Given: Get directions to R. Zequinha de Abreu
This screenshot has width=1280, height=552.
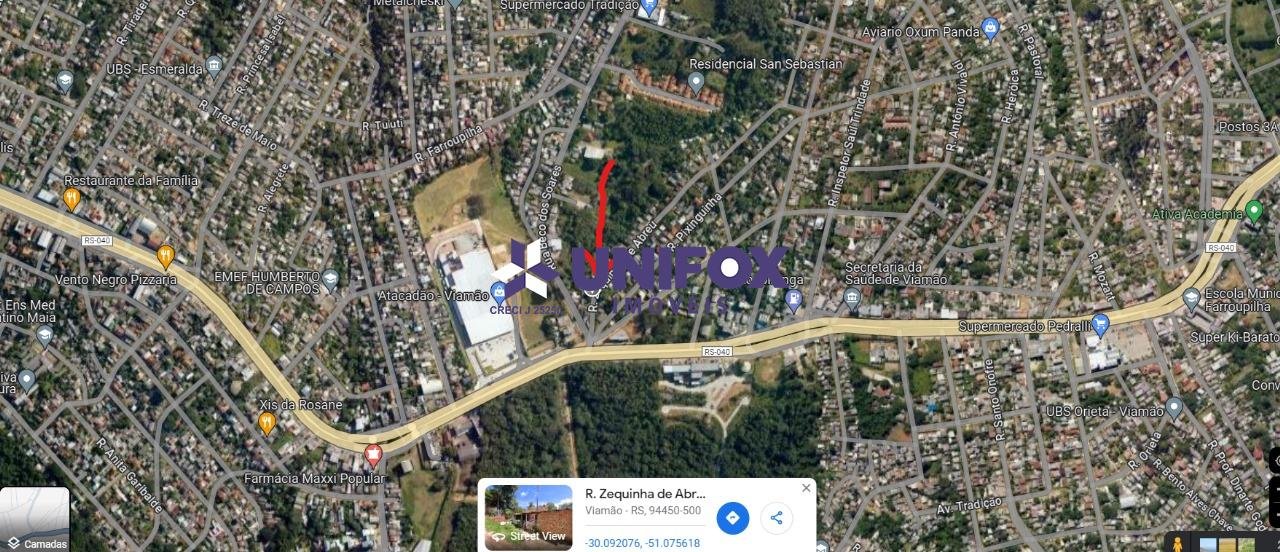Looking at the screenshot, I should pyautogui.click(x=732, y=517).
